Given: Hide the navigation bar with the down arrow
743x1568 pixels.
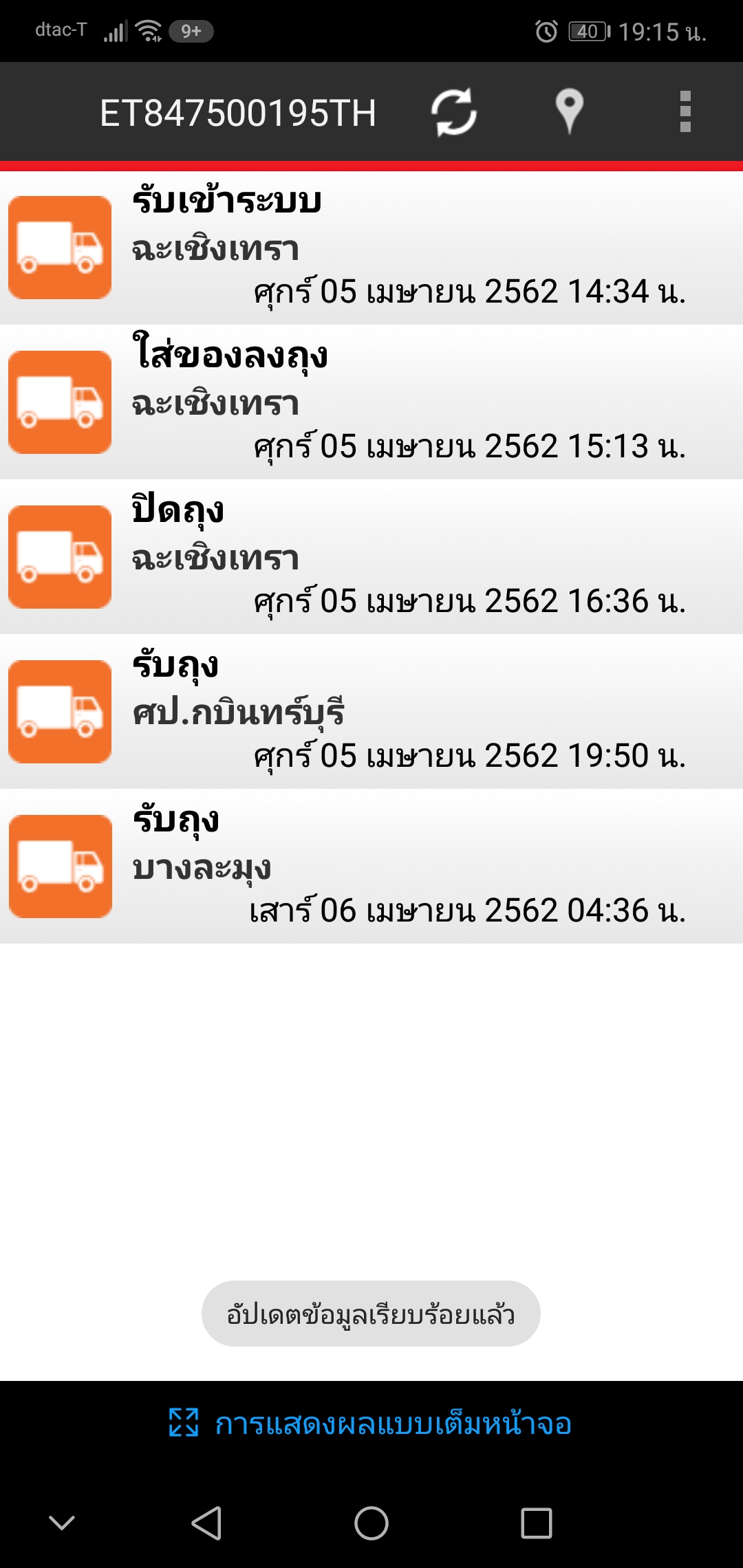Looking at the screenshot, I should [x=62, y=1523].
